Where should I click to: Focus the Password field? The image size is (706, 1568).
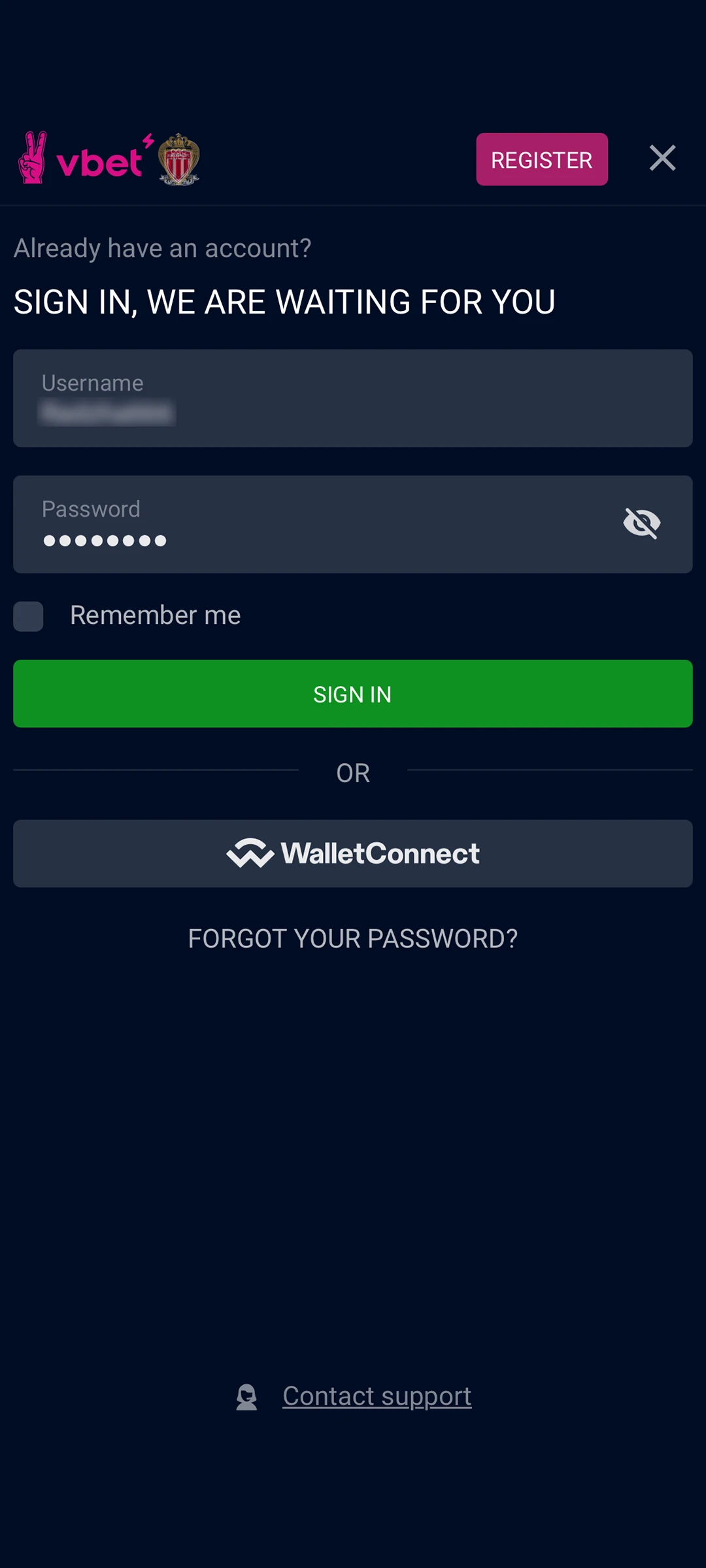314,525
